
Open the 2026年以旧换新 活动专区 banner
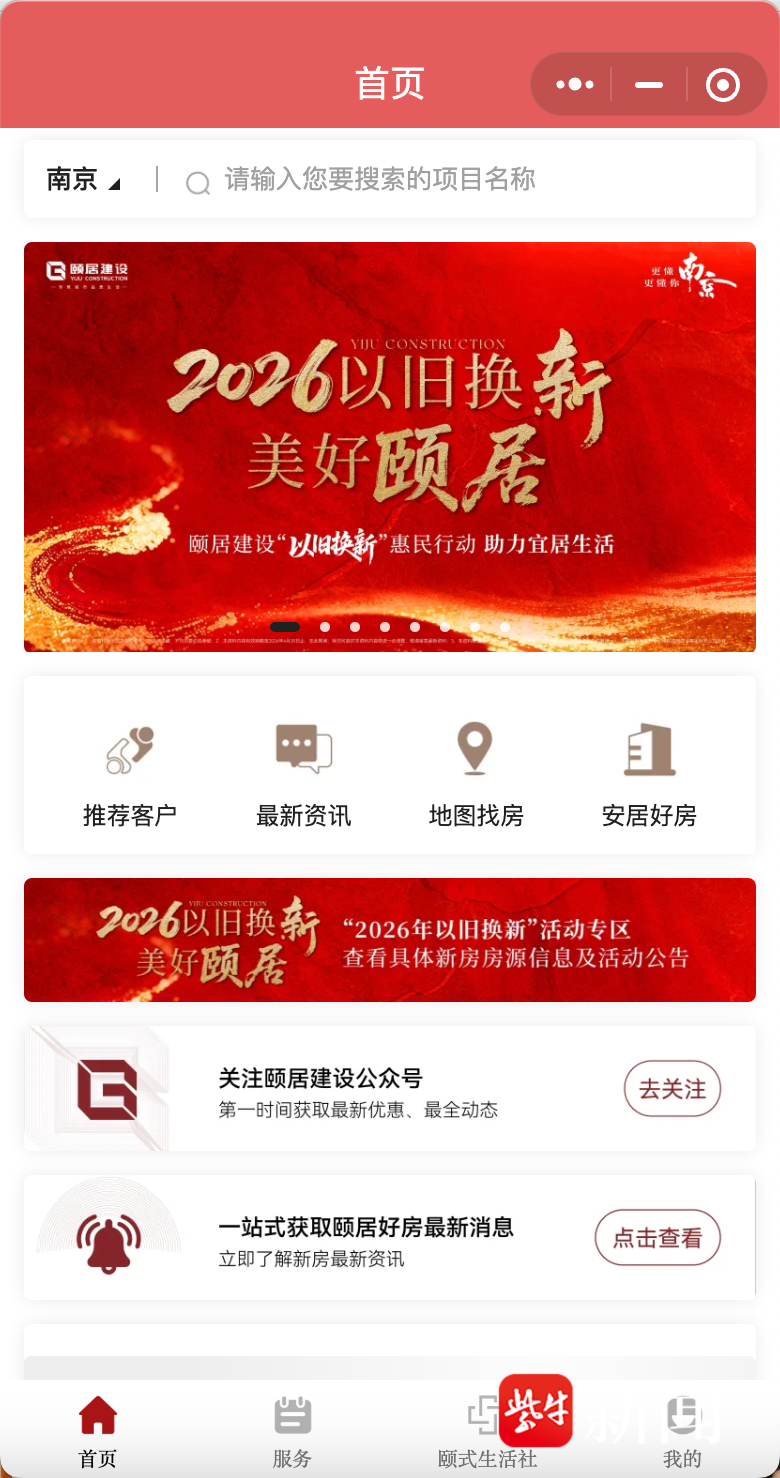point(390,940)
